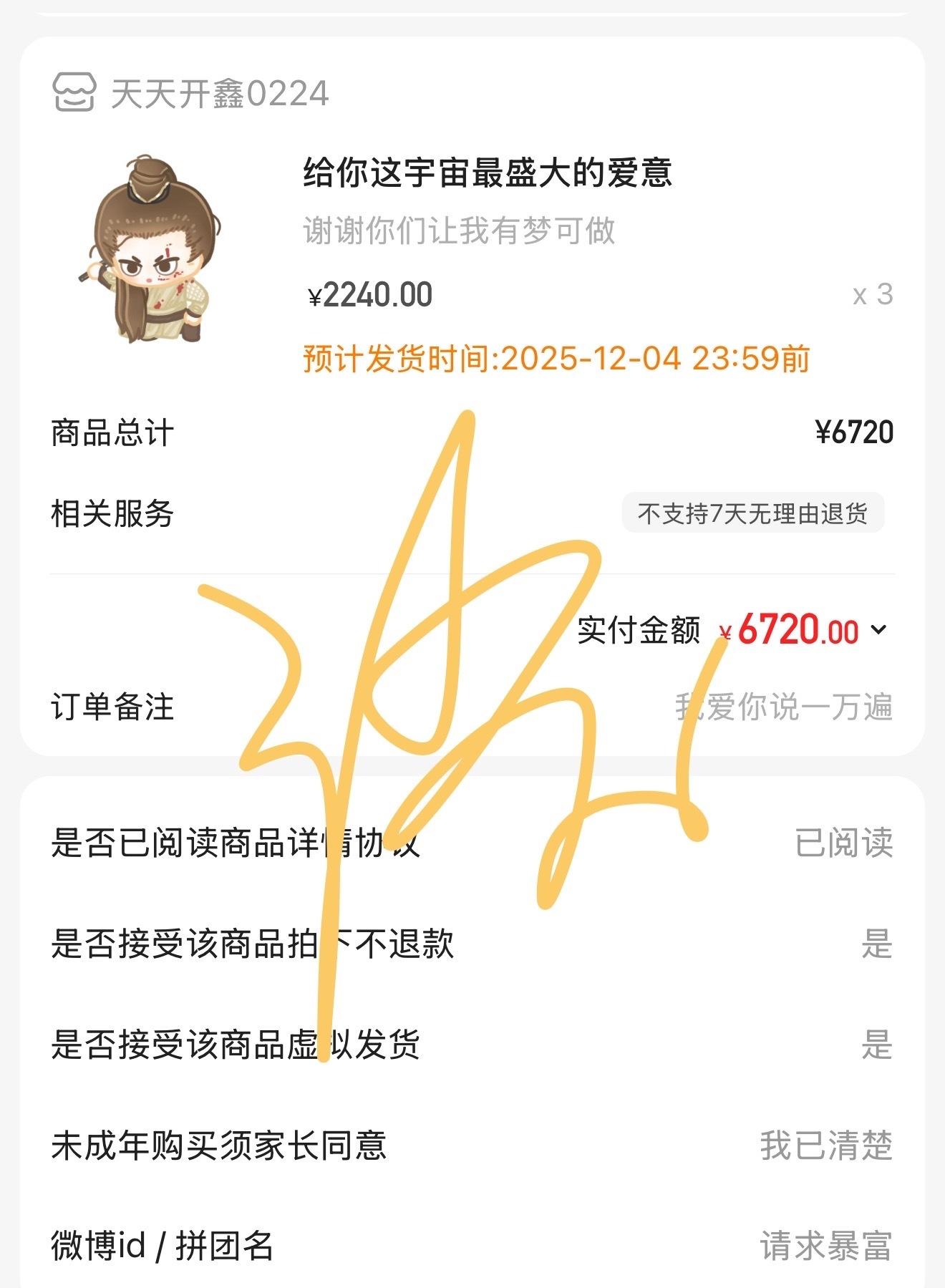The height and width of the screenshot is (1288, 945).
Task: Expand the 实付金额 payment breakdown chevron
Action: (878, 629)
